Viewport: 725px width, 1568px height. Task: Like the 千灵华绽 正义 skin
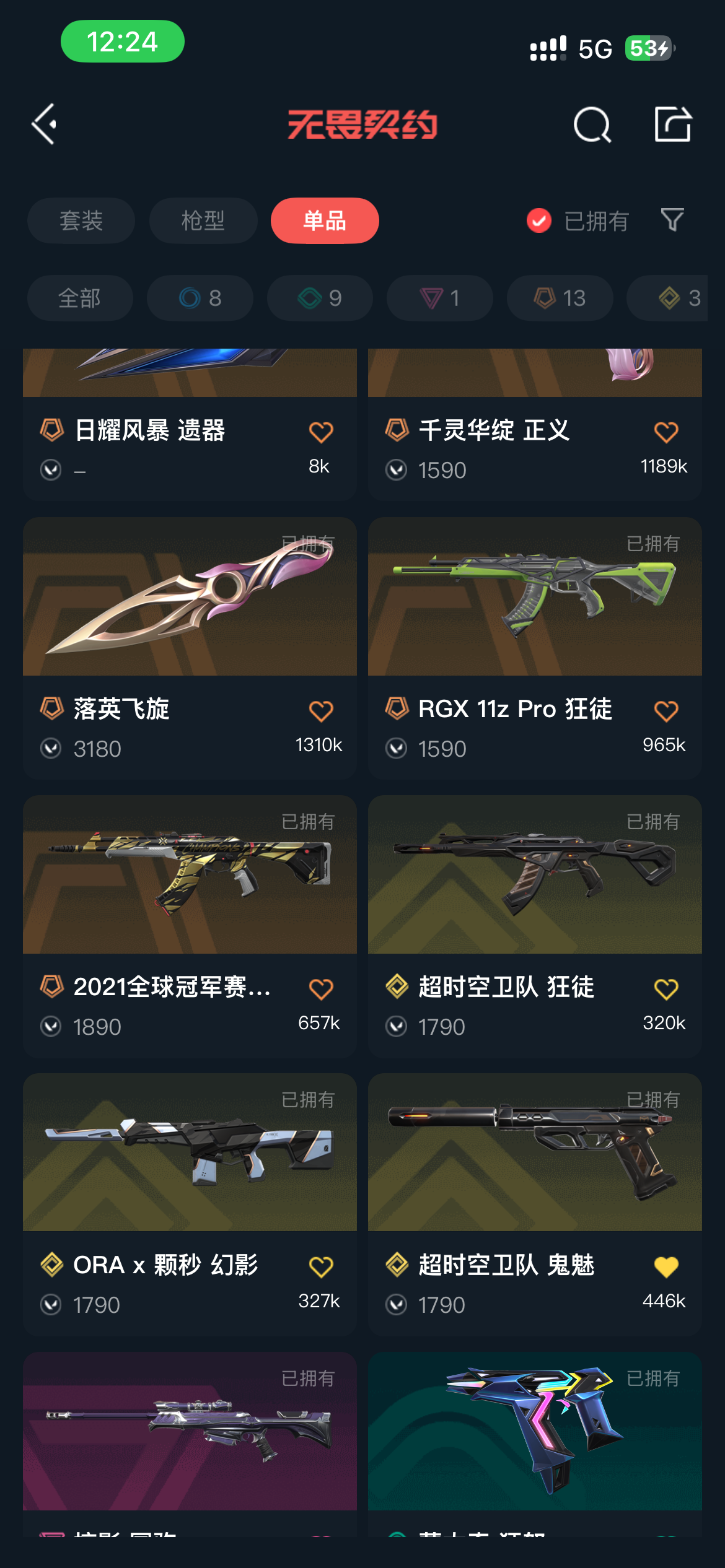click(666, 432)
